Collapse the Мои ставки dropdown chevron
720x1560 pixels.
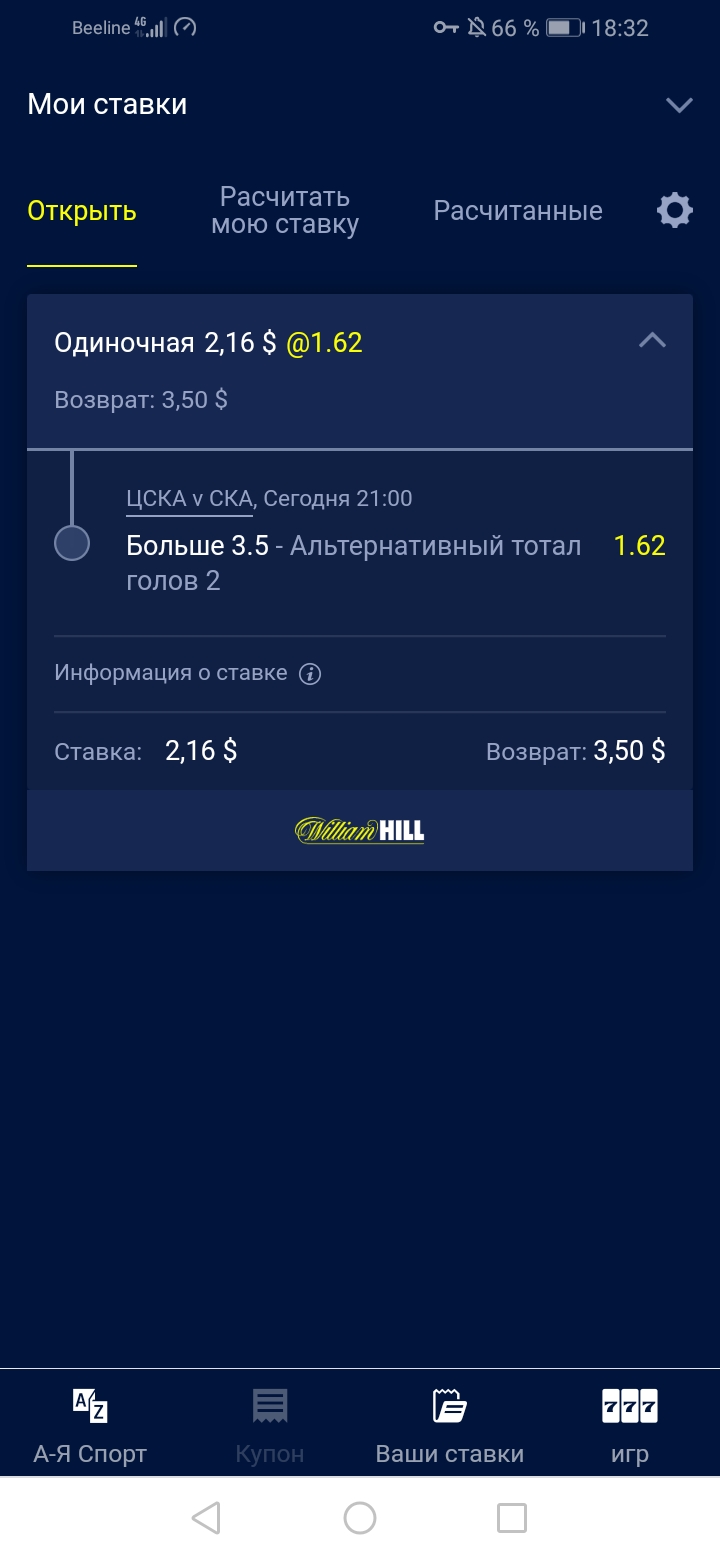(679, 105)
